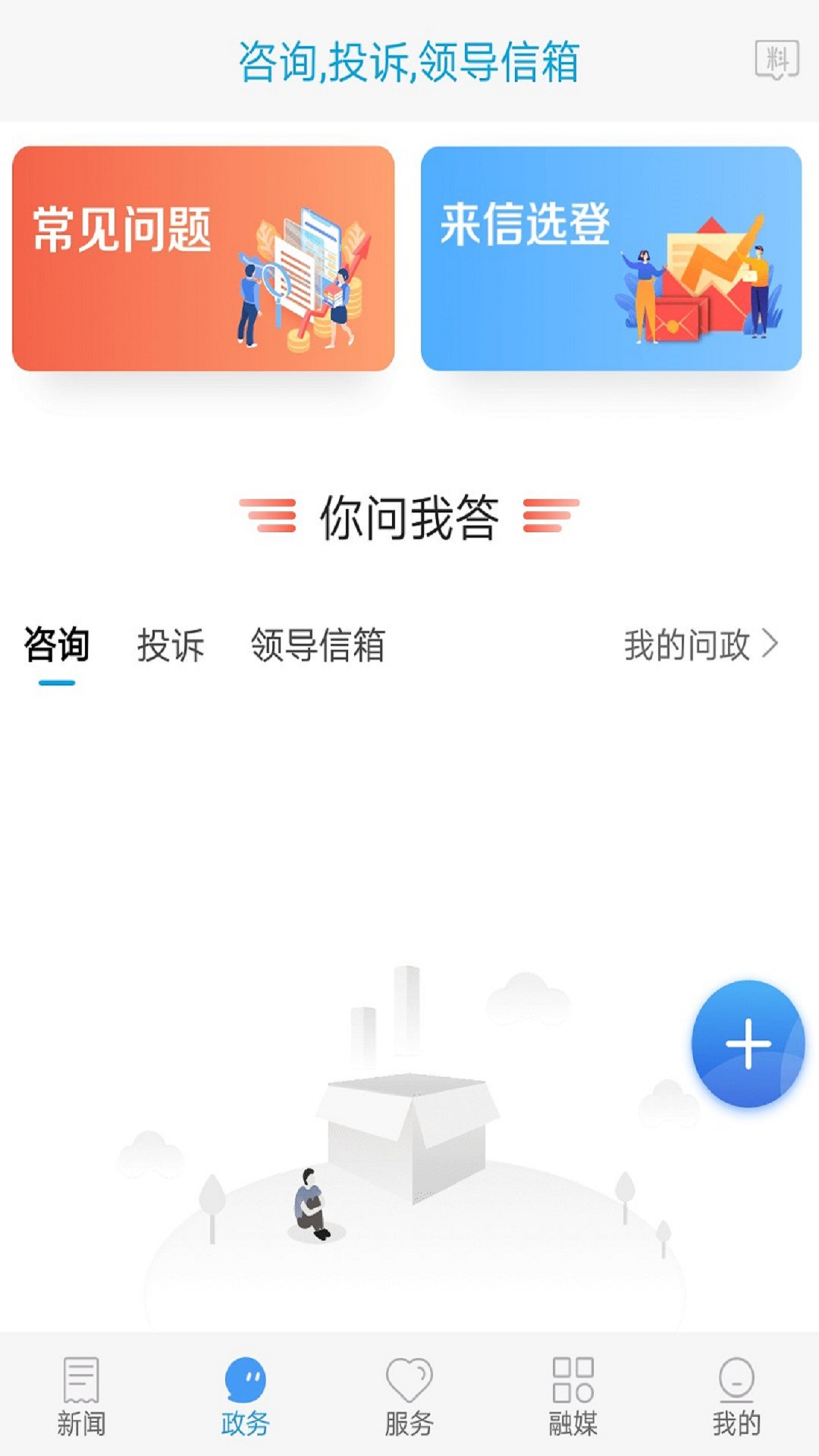Viewport: 819px width, 1456px height.
Task: Expand 我的问政 via its chevron arrow
Action: click(x=773, y=644)
